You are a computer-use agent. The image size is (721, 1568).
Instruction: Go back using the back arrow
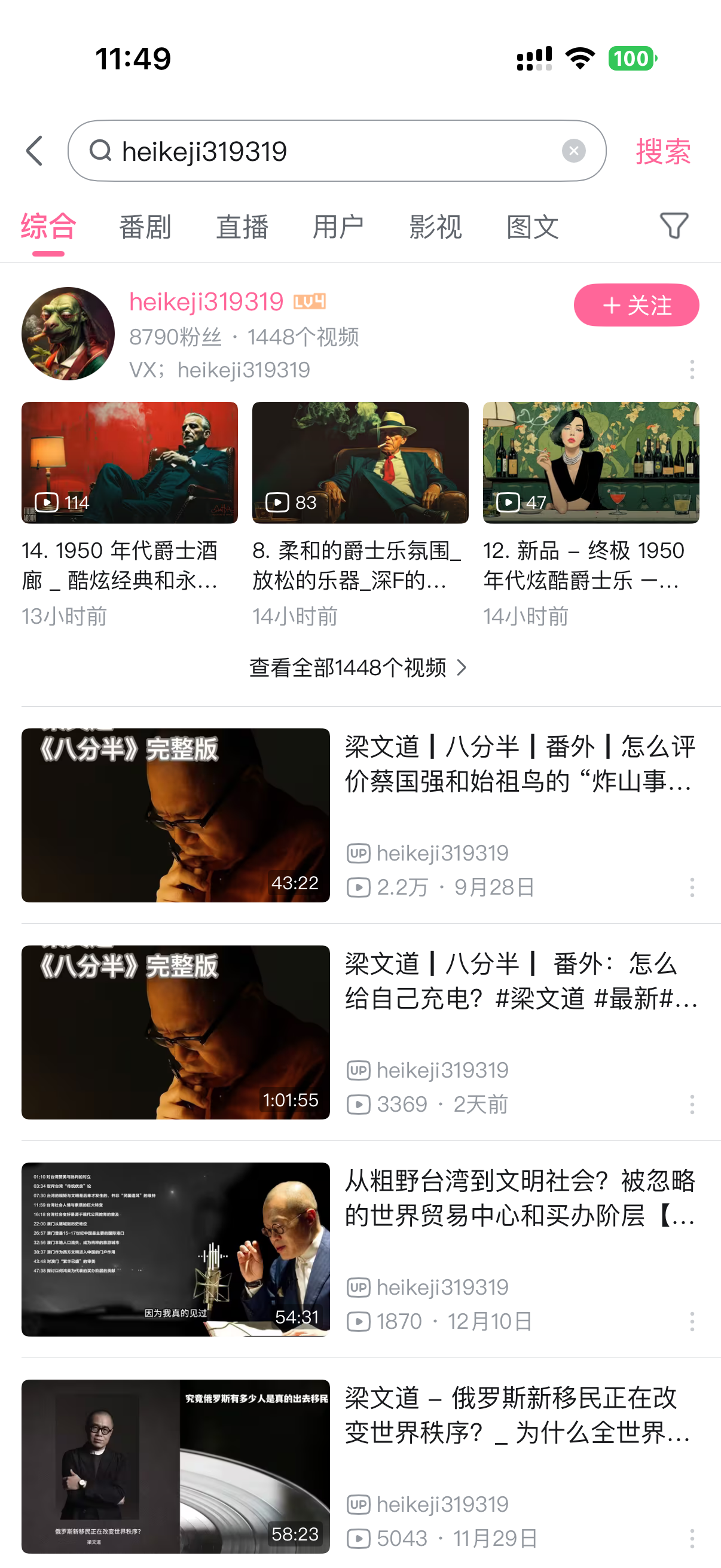point(35,151)
